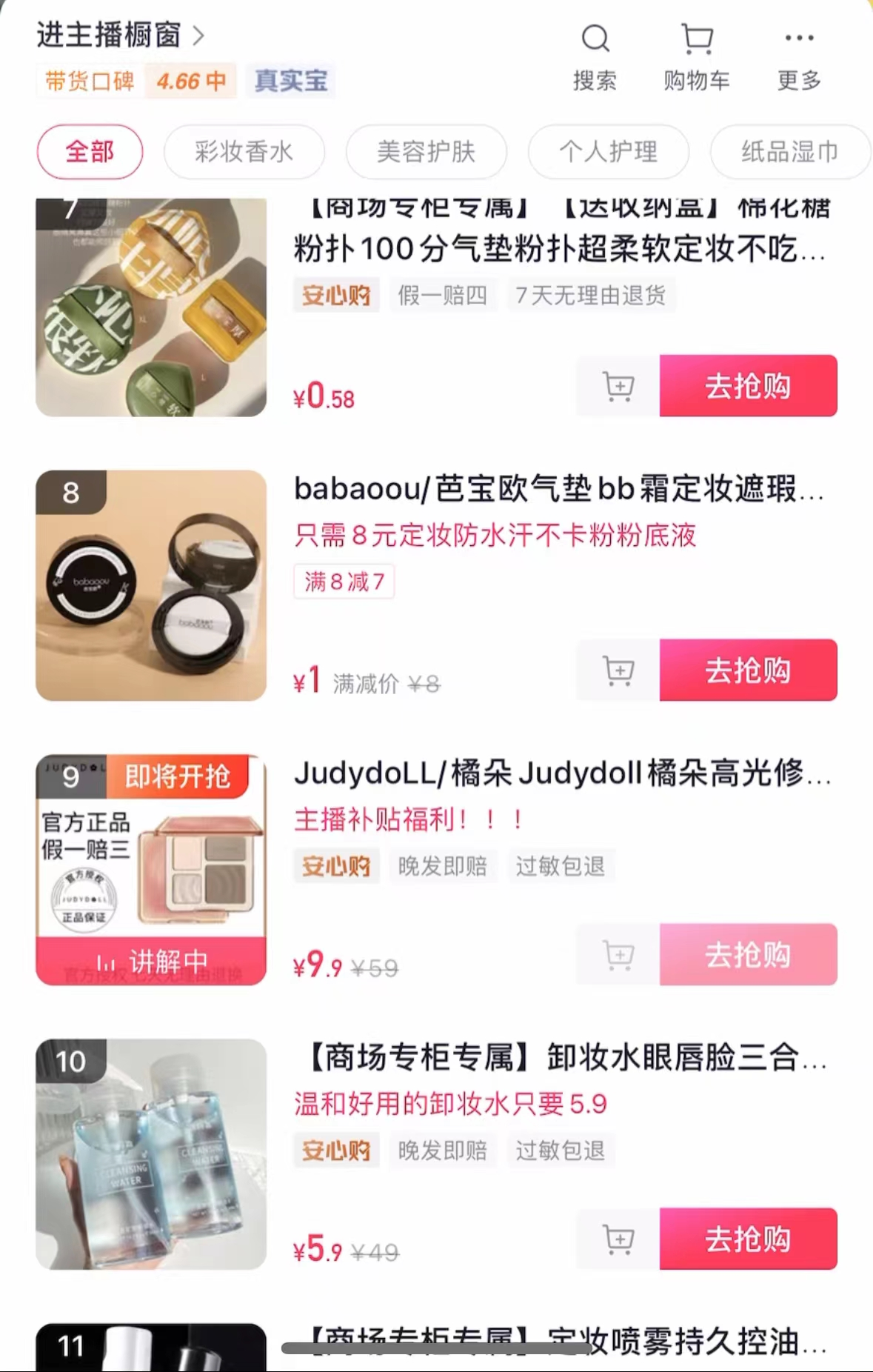Add the ¥5.9 卸妆水 to cart
The image size is (873, 1372).
coord(618,1239)
